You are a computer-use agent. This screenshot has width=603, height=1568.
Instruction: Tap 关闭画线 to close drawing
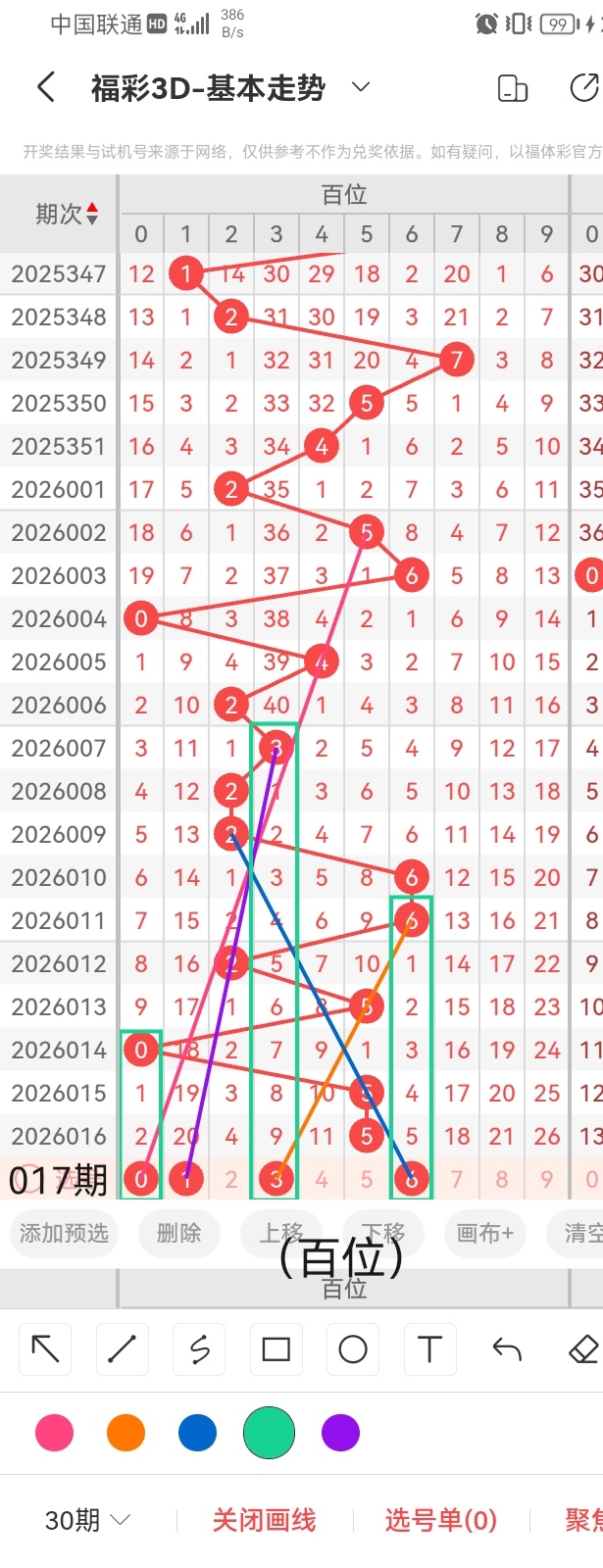coord(264,1520)
